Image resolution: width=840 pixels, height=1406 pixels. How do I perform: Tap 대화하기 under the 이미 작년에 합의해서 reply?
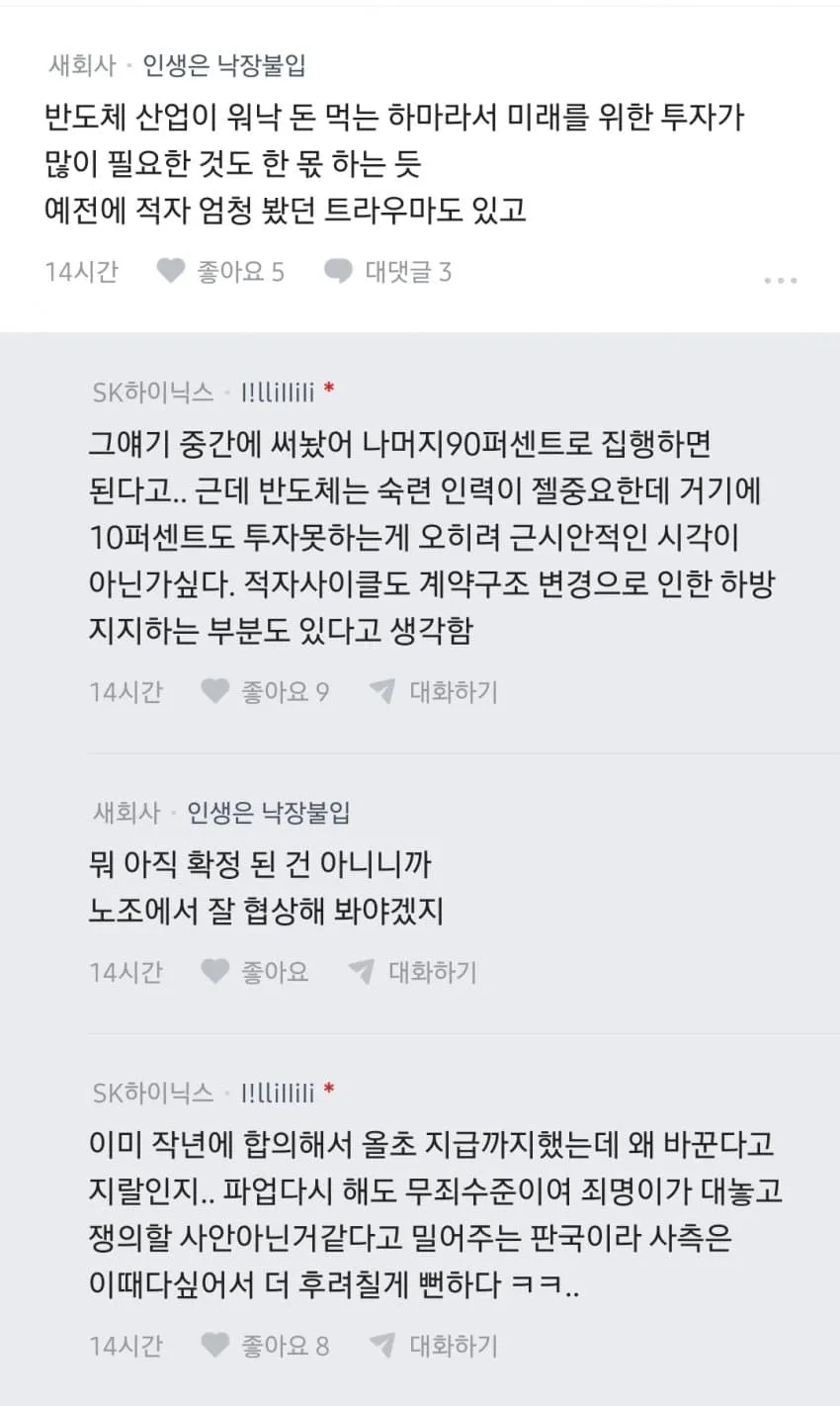click(433, 1345)
